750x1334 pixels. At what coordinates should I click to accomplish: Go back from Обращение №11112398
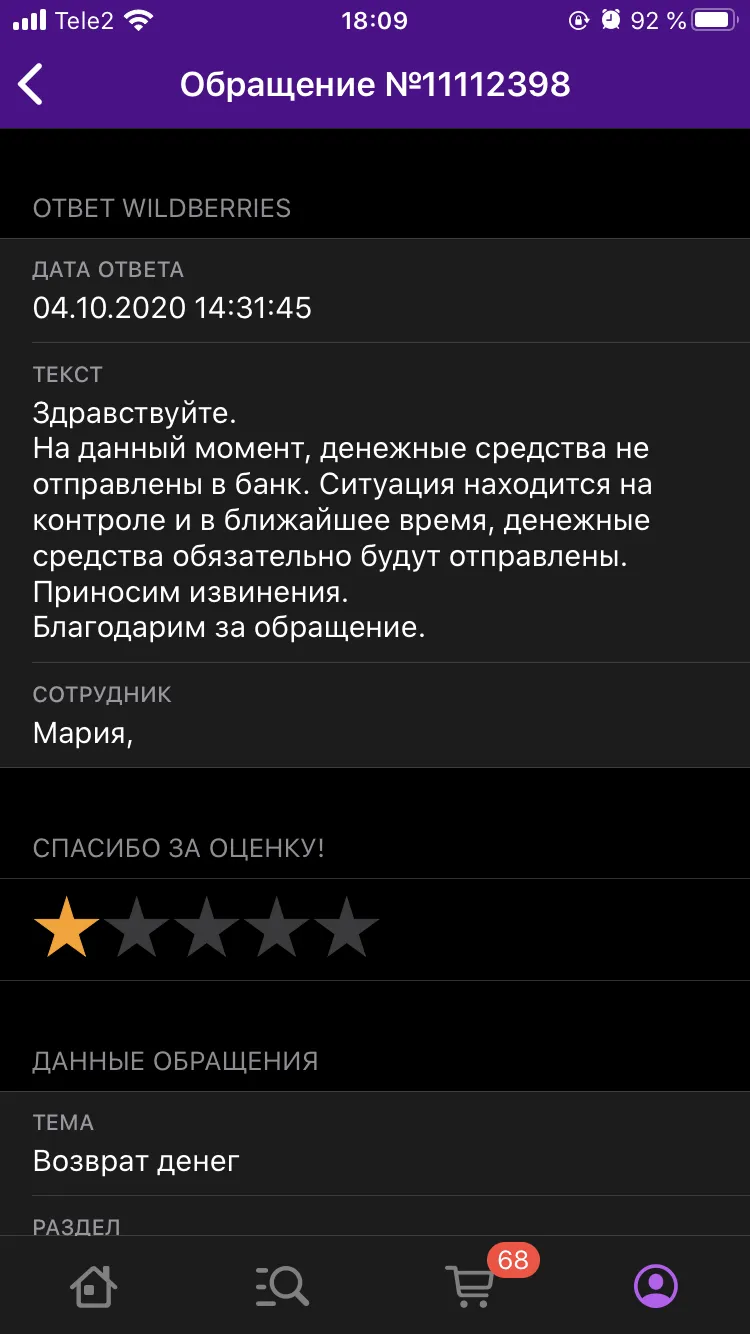click(31, 85)
